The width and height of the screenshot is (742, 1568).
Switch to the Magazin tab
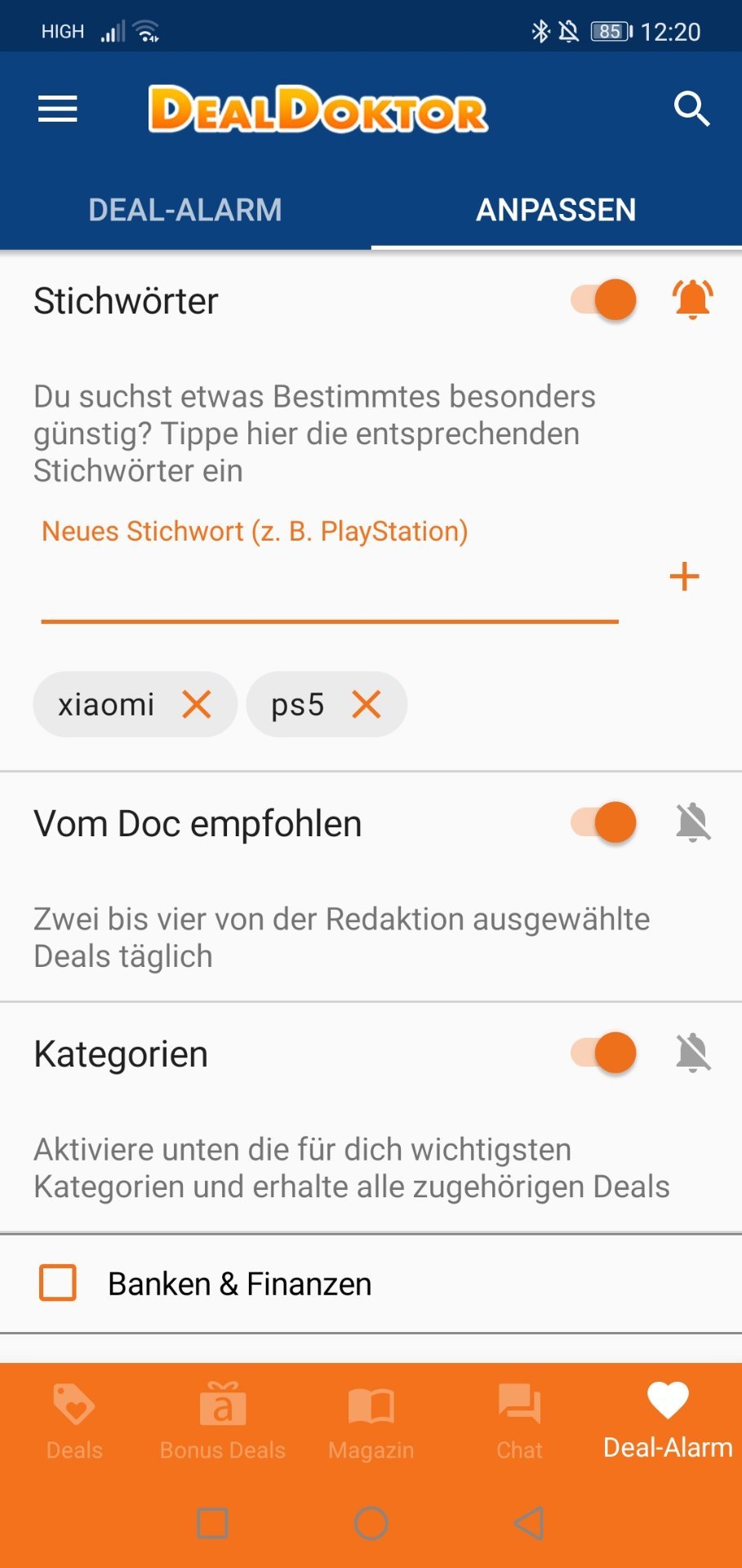(x=371, y=1421)
